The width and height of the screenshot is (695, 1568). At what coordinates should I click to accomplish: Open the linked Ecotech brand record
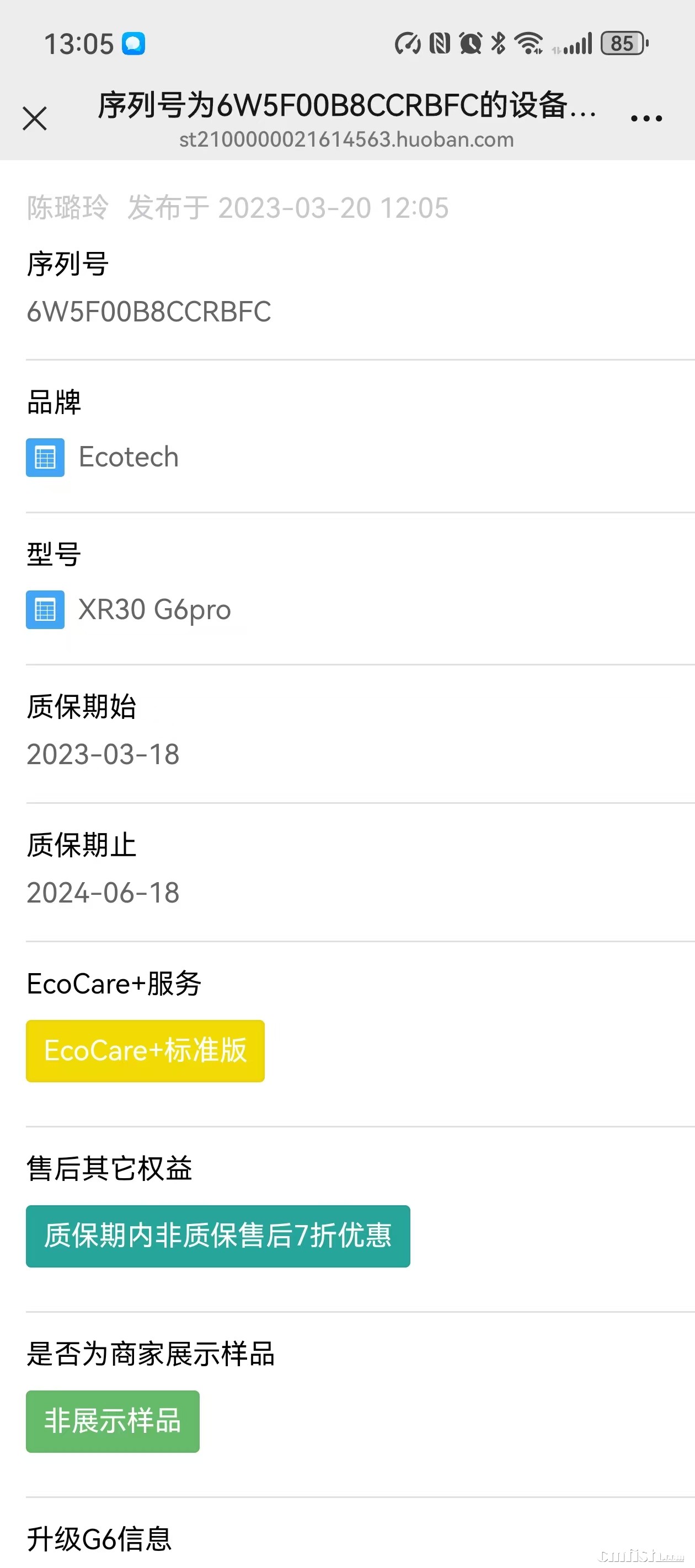coord(128,457)
